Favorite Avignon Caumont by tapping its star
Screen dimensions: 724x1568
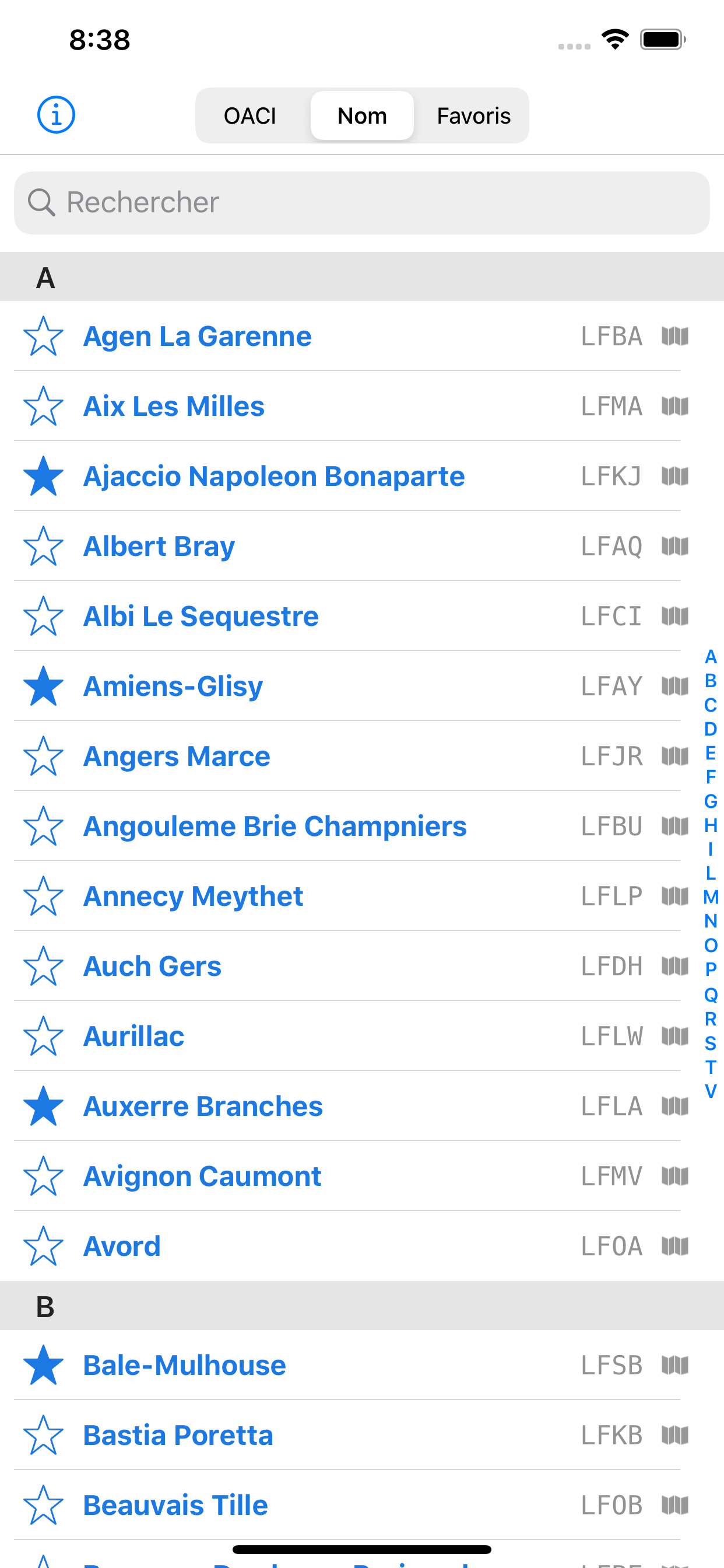(x=43, y=1176)
